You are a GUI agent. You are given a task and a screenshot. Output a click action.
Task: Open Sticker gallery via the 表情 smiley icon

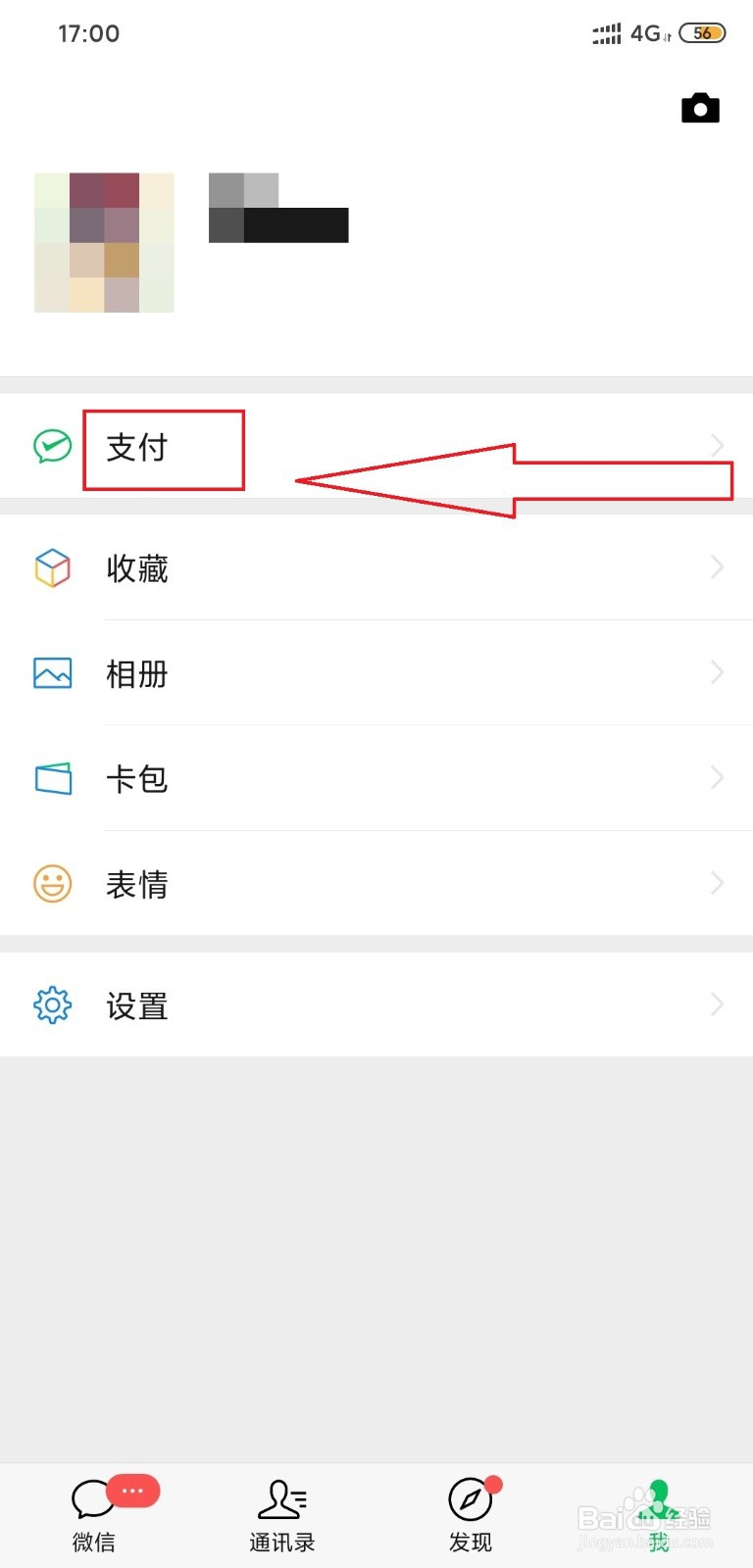tap(51, 883)
